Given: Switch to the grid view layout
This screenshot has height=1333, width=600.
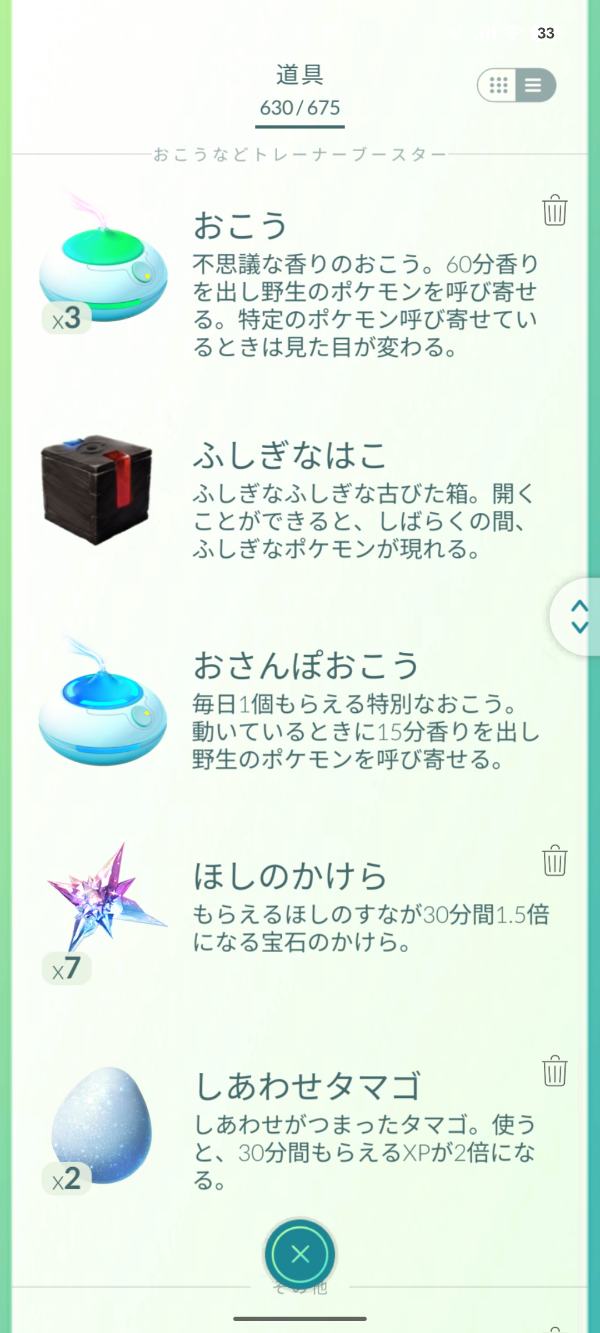Looking at the screenshot, I should coord(499,85).
